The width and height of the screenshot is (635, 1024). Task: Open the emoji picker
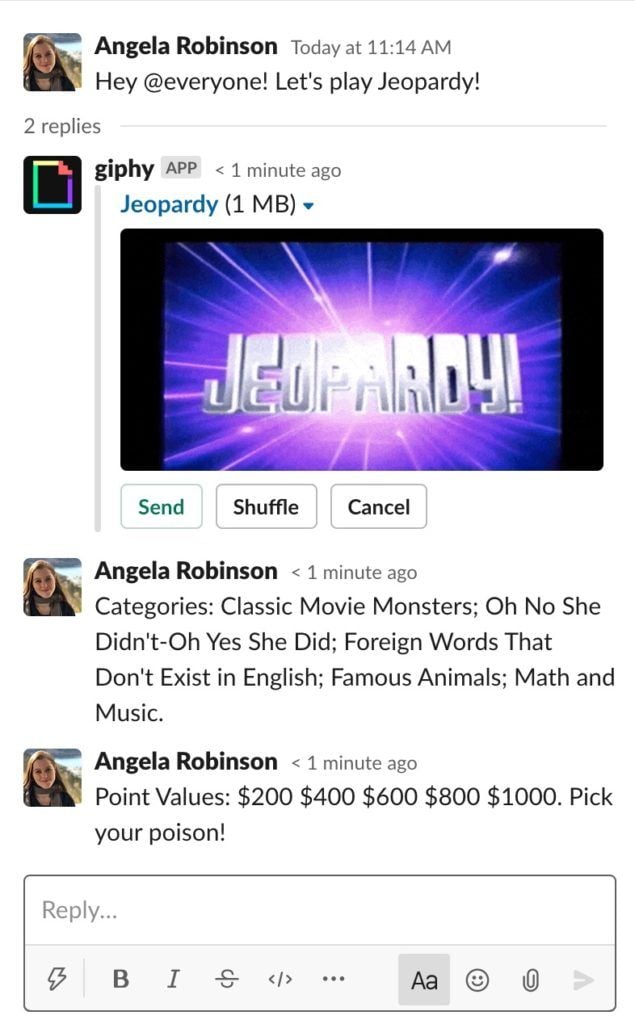pyautogui.click(x=478, y=980)
